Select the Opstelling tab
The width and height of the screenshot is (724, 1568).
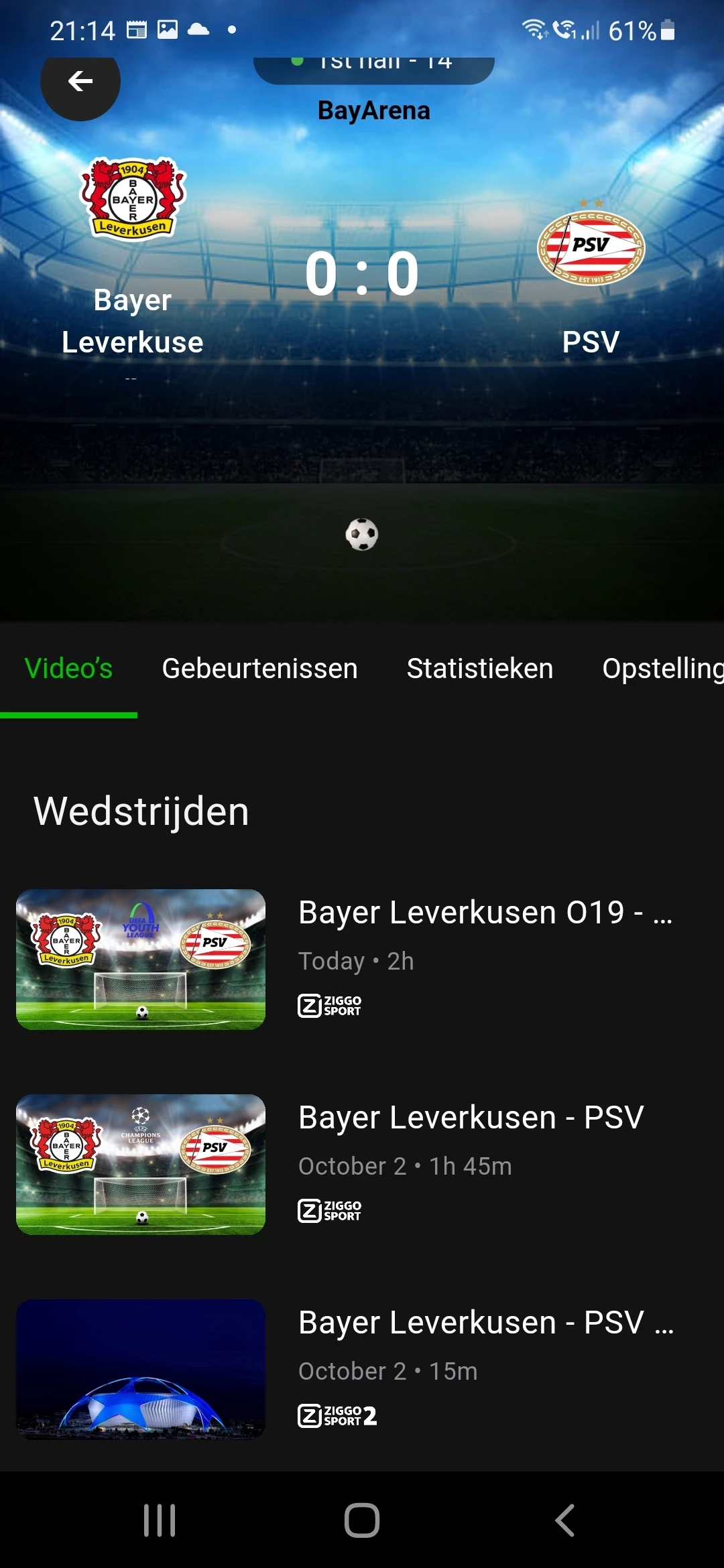click(x=662, y=669)
